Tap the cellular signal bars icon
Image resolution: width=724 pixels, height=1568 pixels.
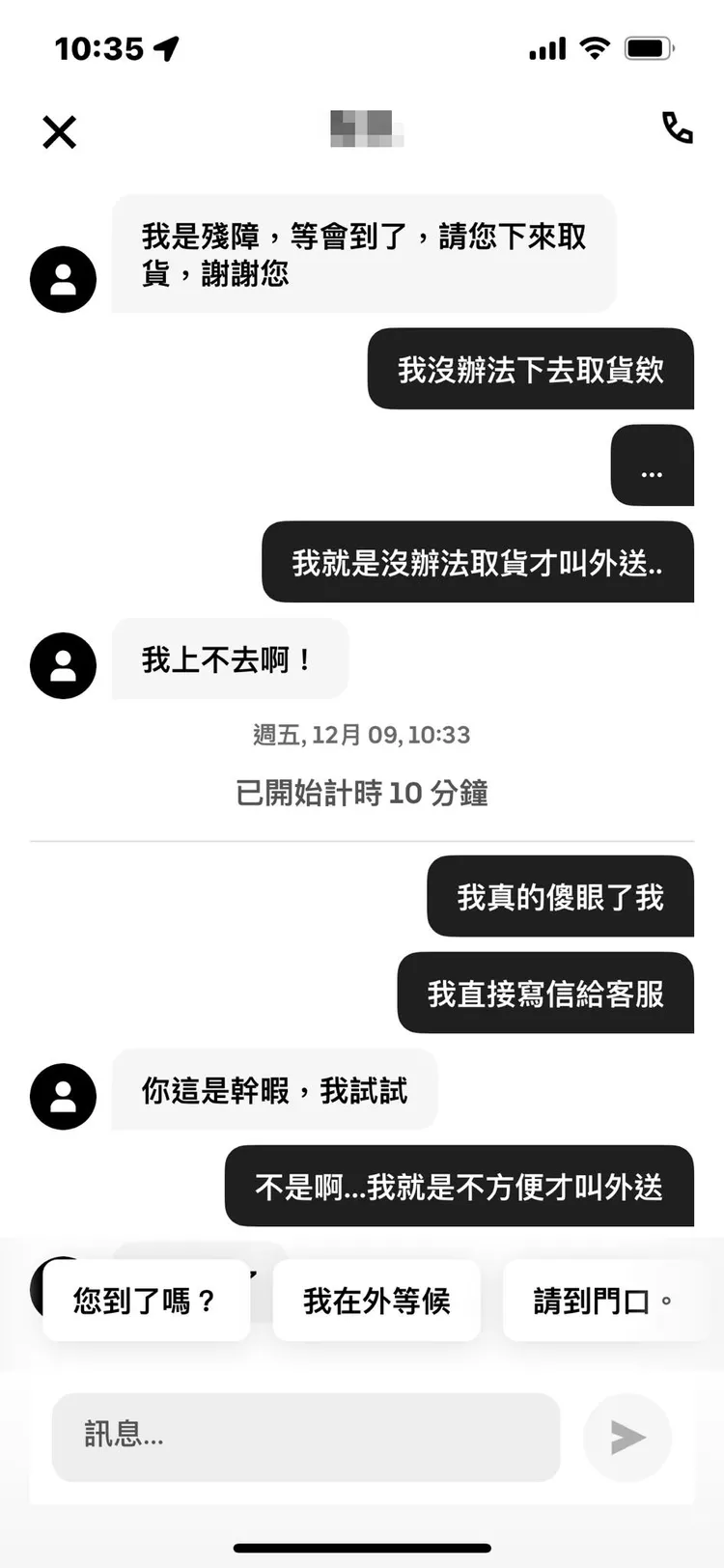545,47
